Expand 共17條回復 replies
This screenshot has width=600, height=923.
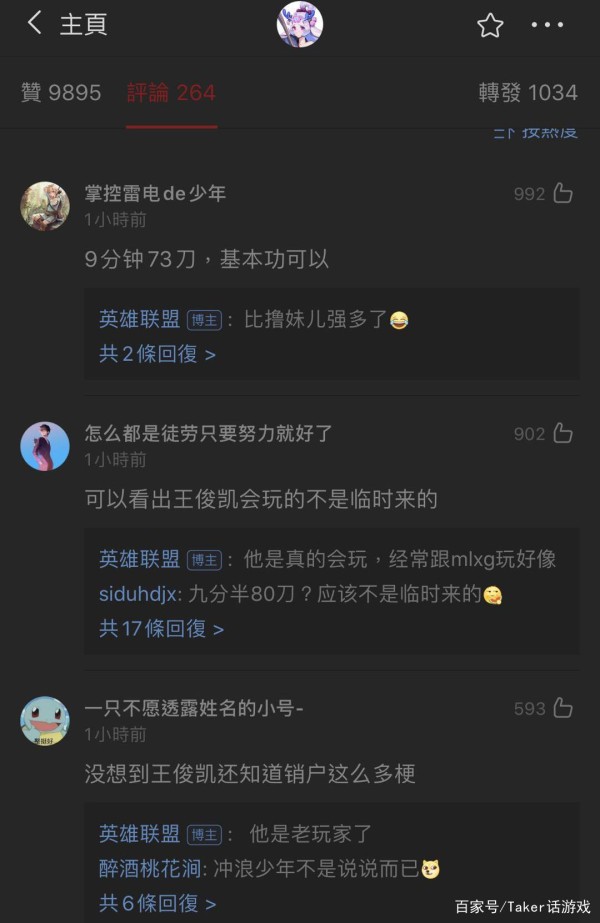point(161,628)
